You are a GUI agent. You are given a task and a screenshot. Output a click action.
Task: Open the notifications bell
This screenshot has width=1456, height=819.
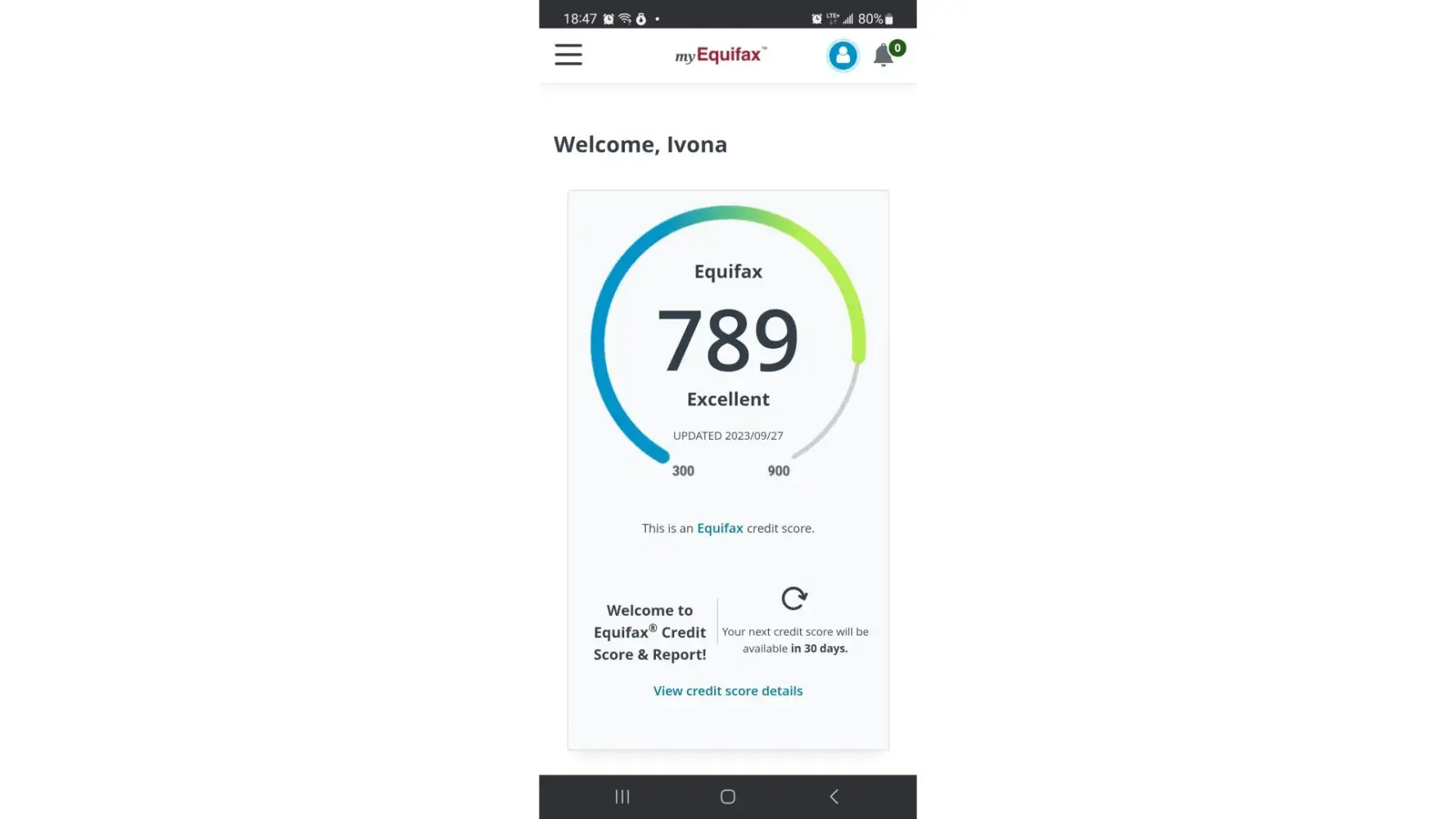(884, 56)
